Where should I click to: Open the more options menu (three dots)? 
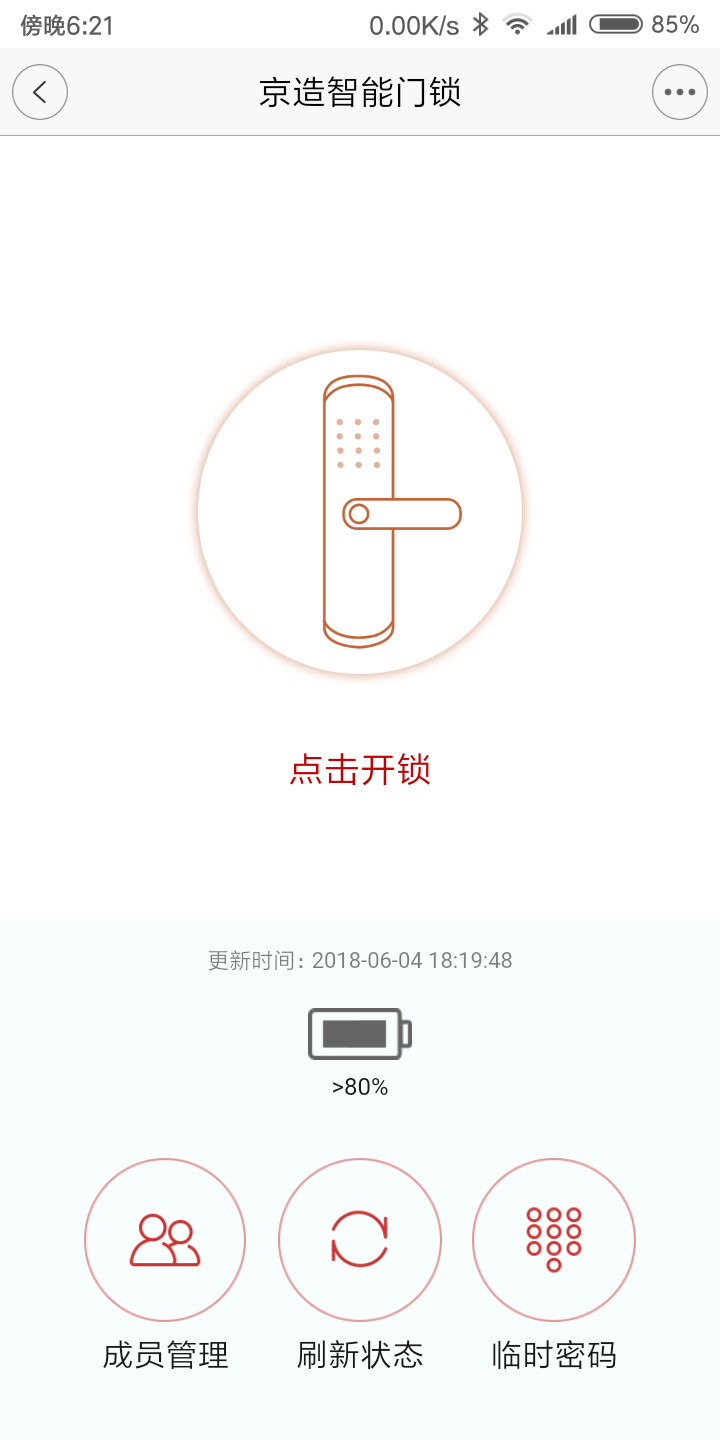click(x=679, y=91)
